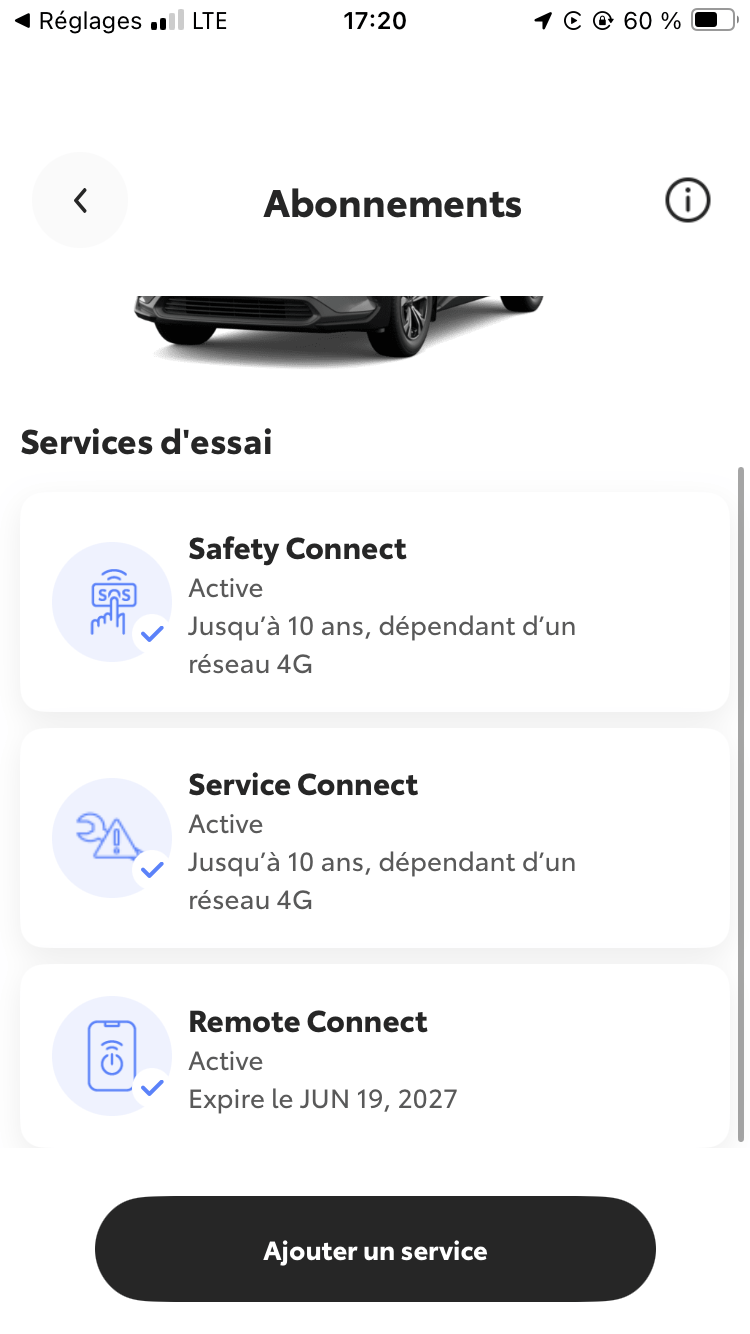Open the Service Connect subscription card
Image resolution: width=750 pixels, height=1334 pixels.
click(374, 838)
